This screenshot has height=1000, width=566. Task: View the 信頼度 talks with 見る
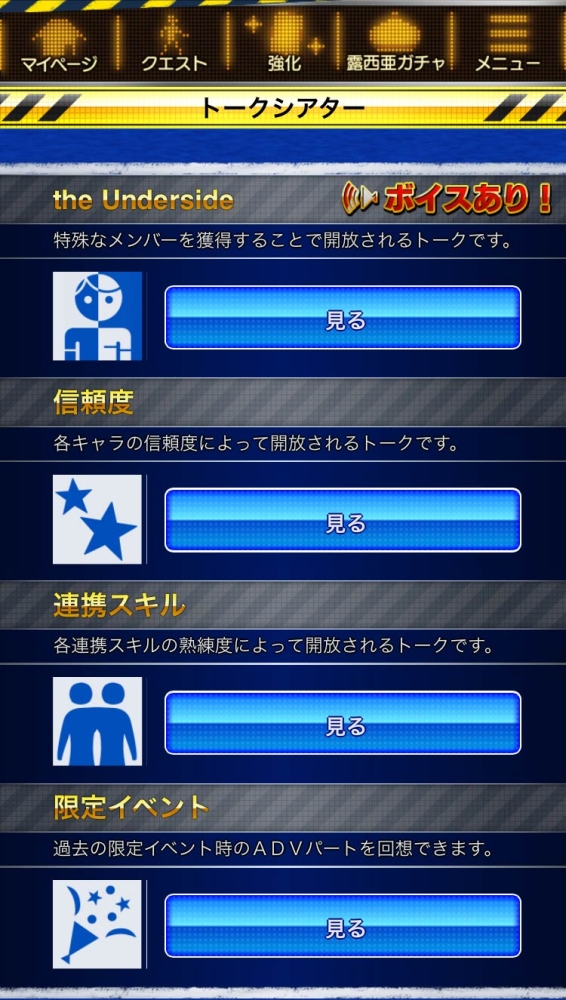pyautogui.click(x=343, y=520)
